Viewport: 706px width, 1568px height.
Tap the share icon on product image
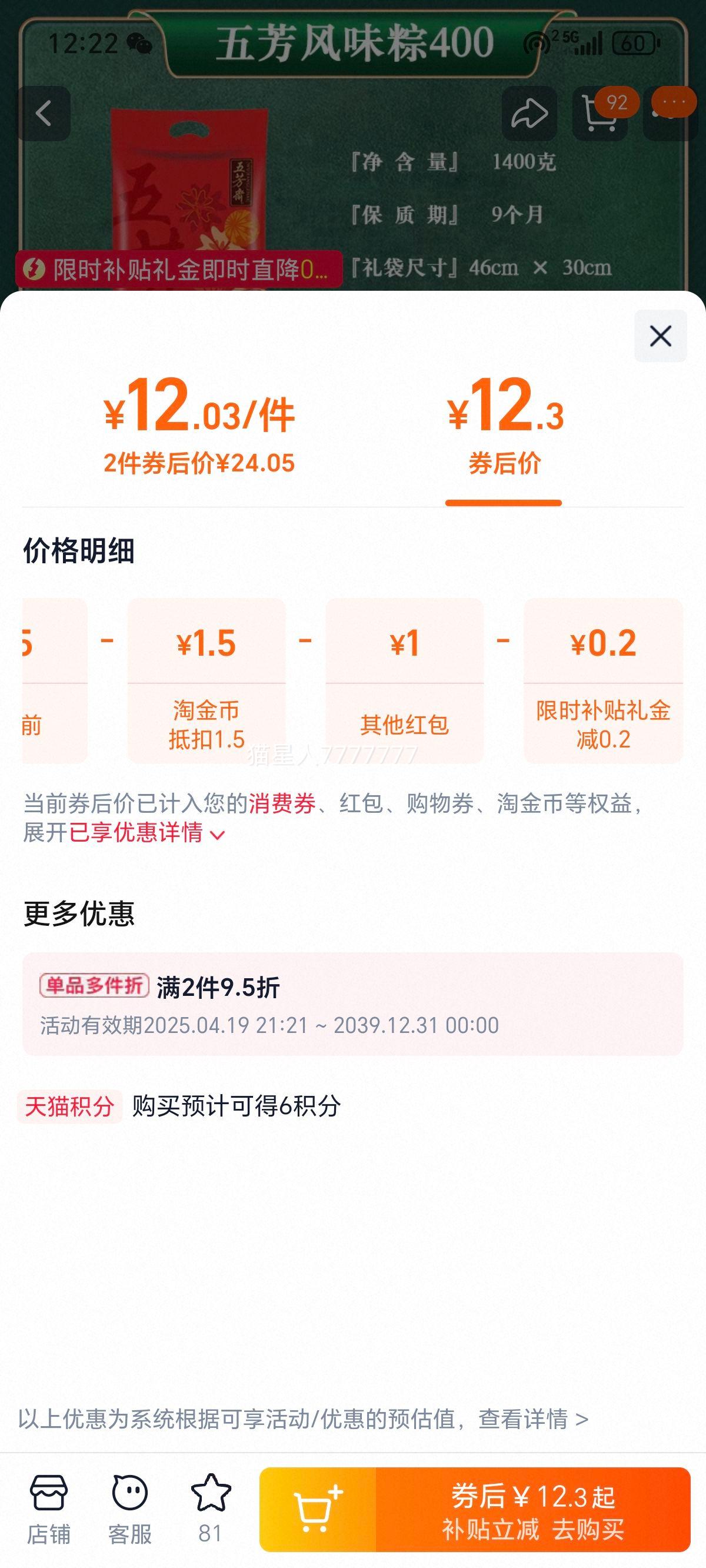click(x=529, y=114)
